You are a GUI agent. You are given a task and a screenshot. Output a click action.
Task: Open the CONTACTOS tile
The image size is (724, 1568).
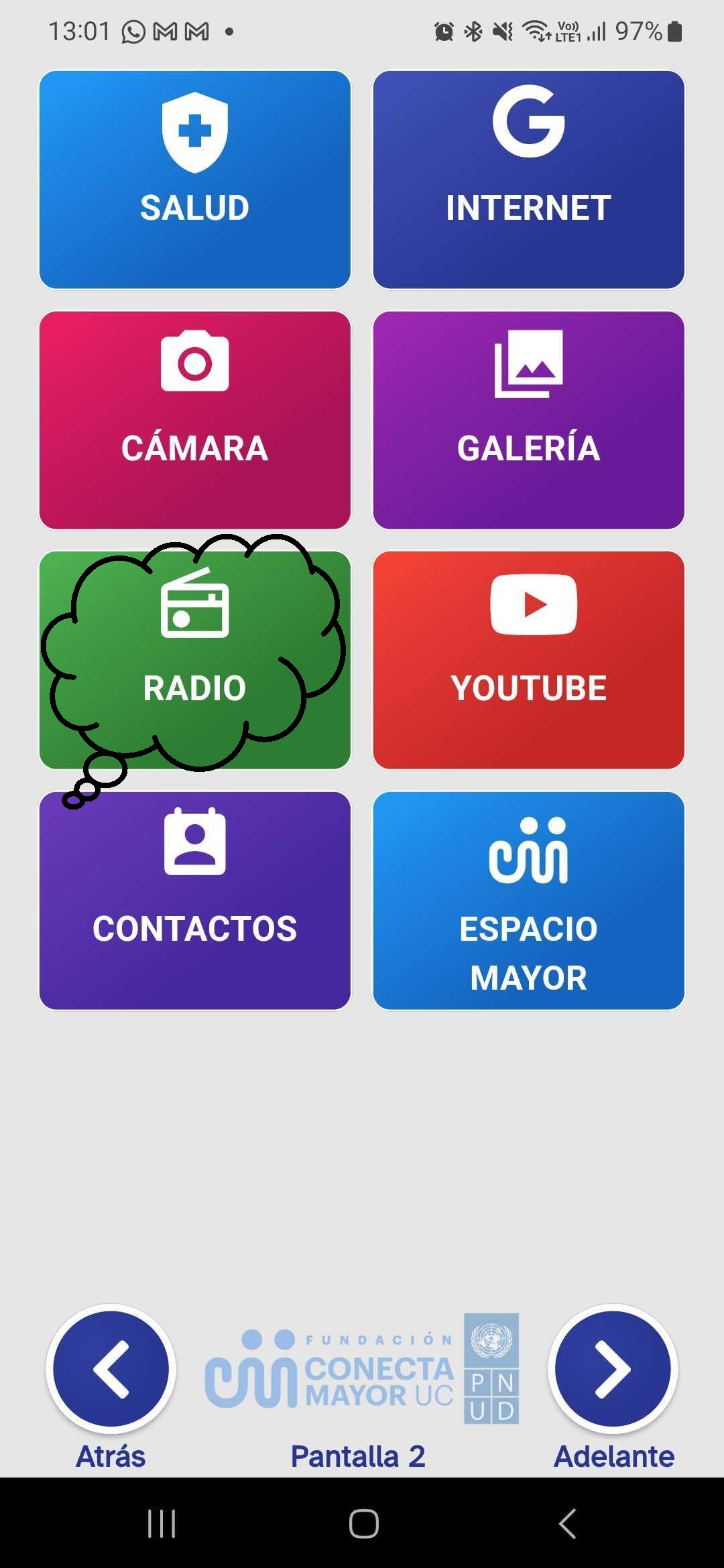coord(194,900)
